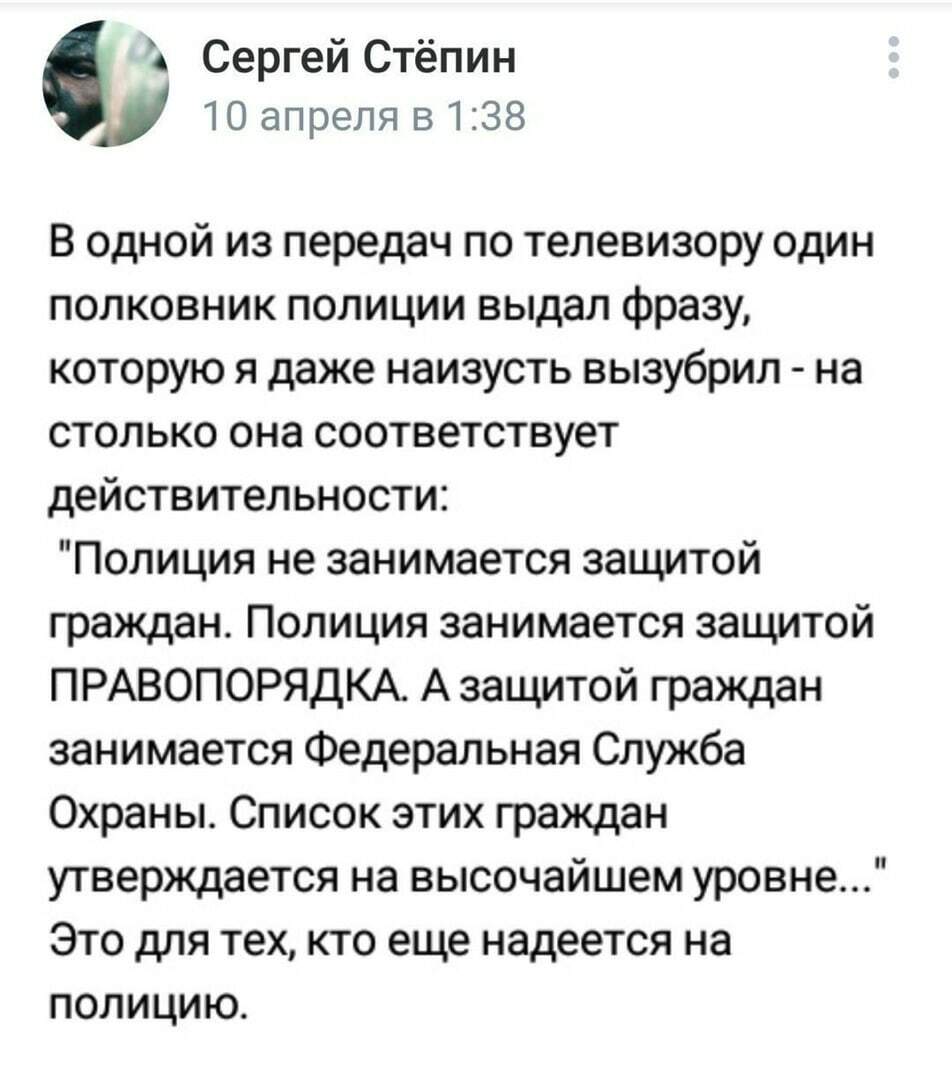Open the post's three-dot overflow menu
The image size is (952, 1080).
coord(895,57)
